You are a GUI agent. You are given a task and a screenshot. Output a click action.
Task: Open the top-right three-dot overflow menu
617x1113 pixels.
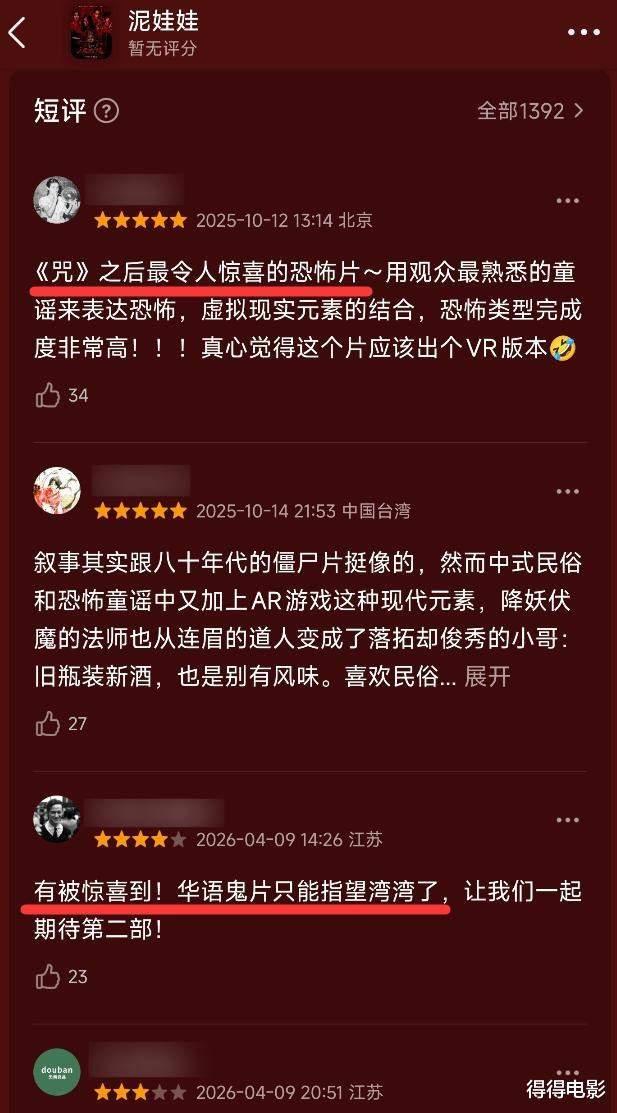coord(584,32)
